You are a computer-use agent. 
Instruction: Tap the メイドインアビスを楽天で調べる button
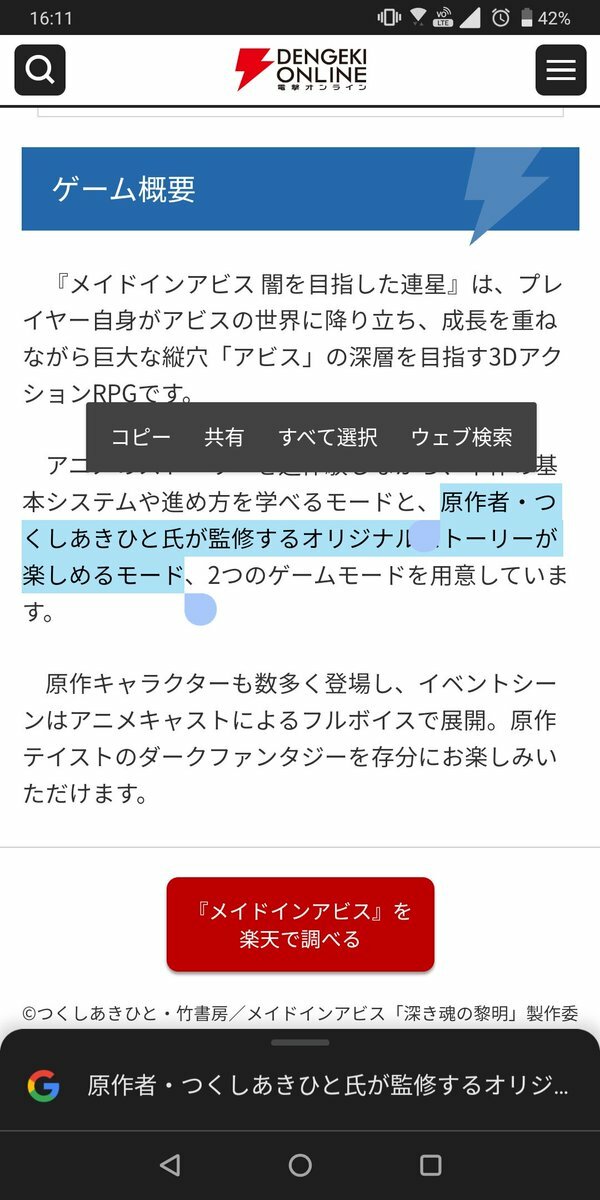300,925
